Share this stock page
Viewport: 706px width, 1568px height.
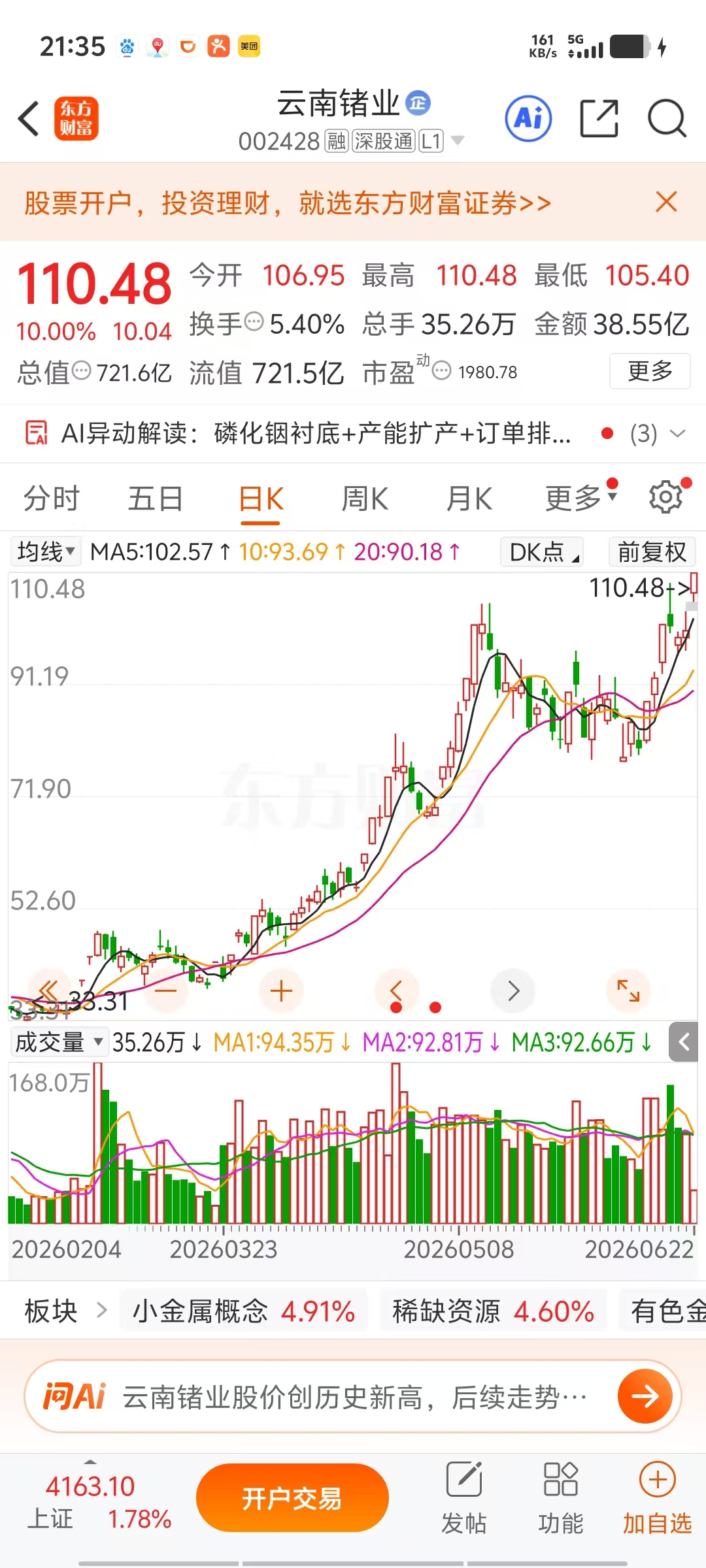599,119
